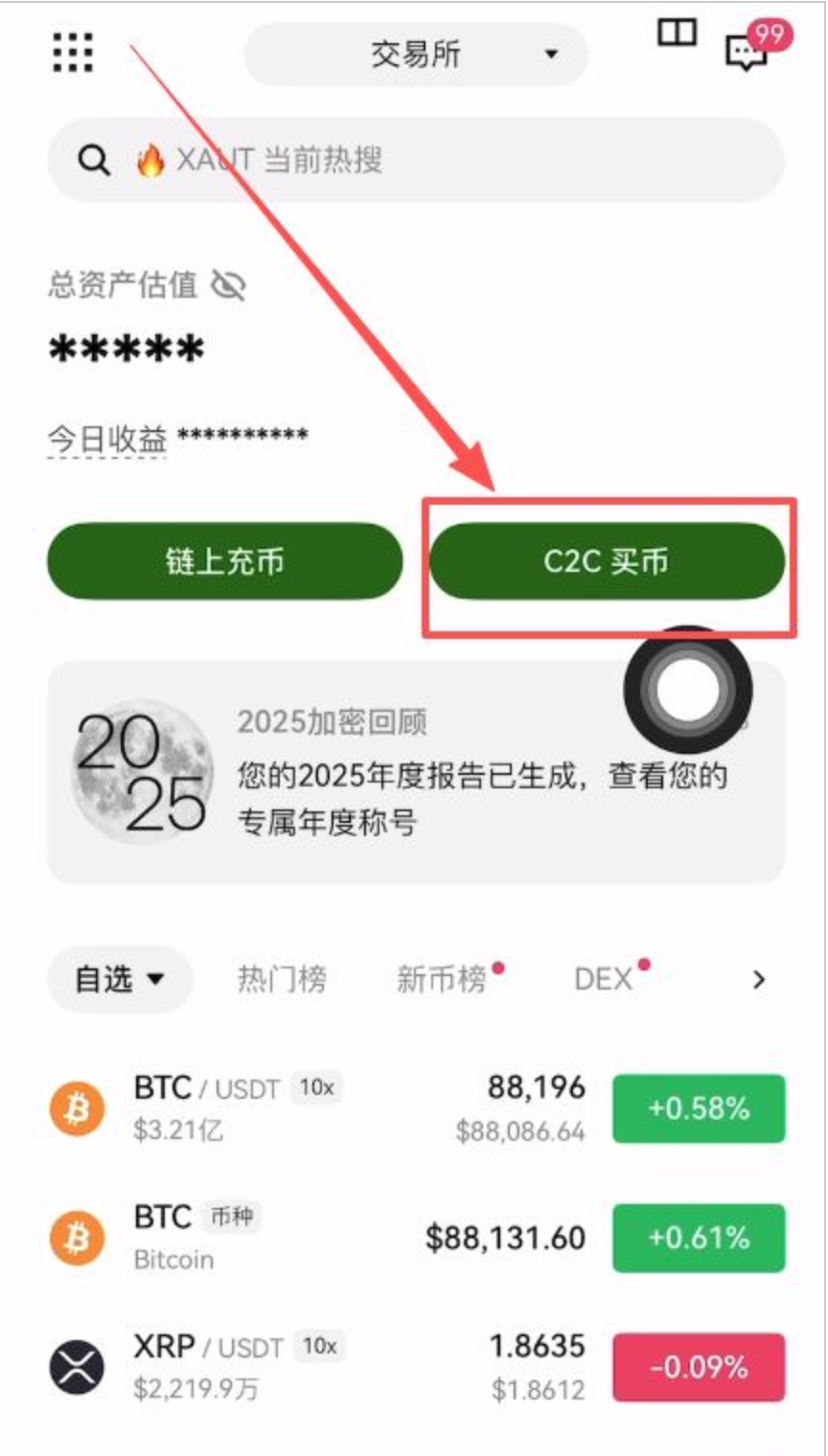Tap the XAUT 当前热搜 search box

[x=416, y=160]
